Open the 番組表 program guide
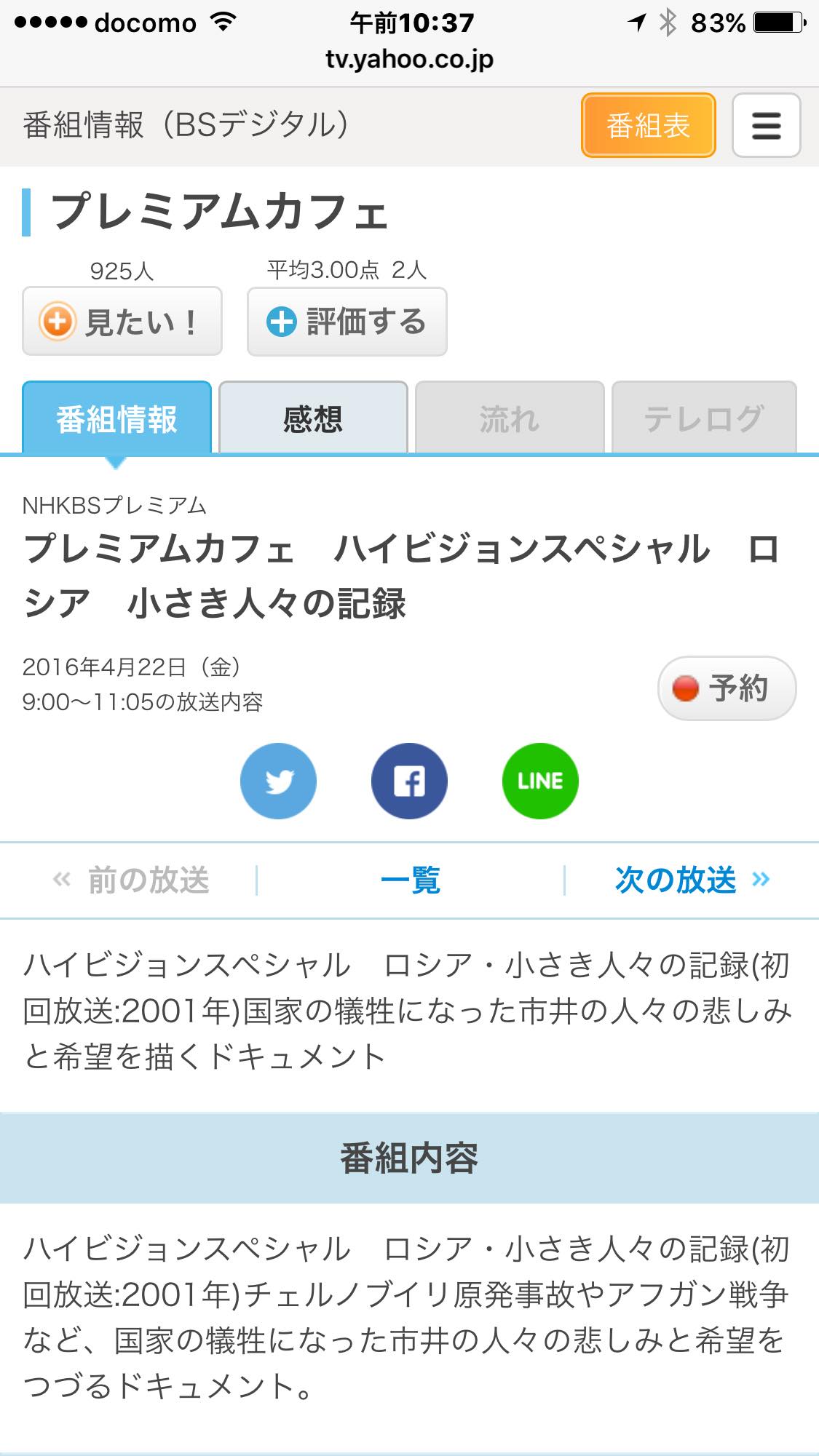The image size is (819, 1456). pyautogui.click(x=648, y=125)
